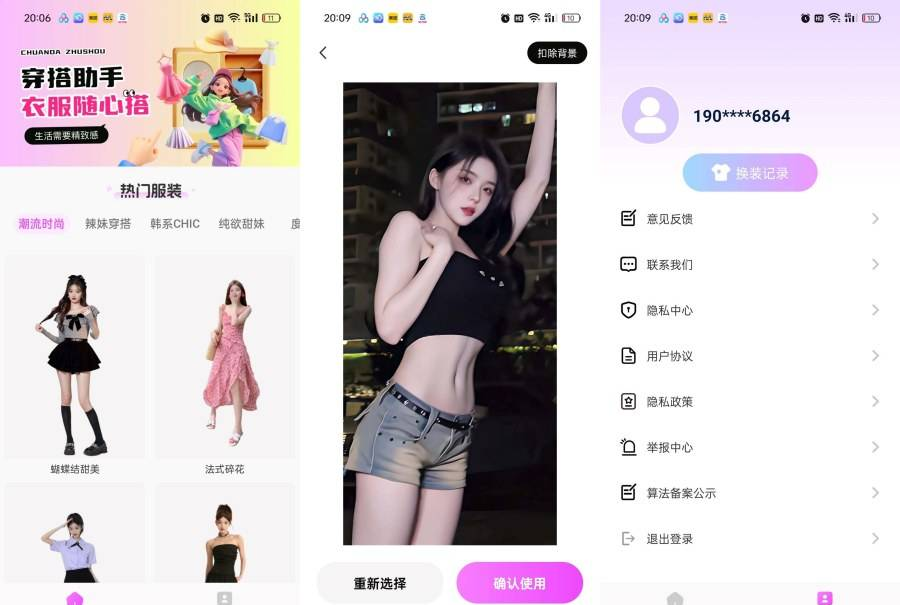Choose another photo with 重新选择
The image size is (900, 605).
point(380,583)
